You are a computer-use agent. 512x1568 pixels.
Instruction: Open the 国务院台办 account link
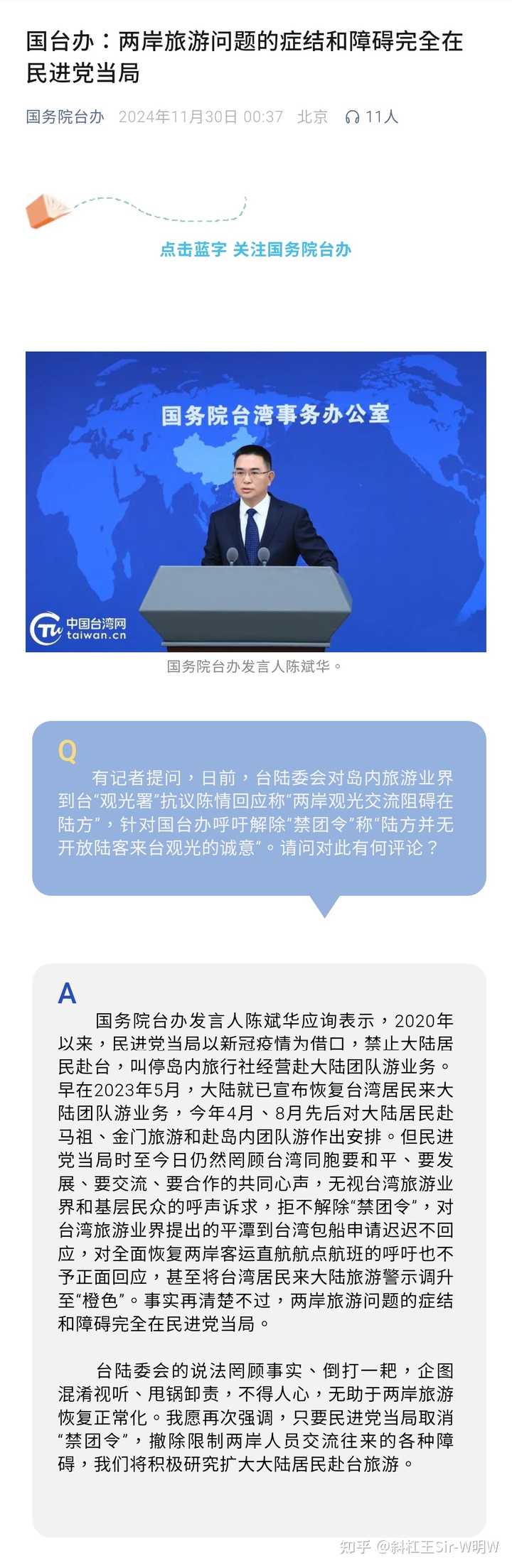(x=65, y=117)
